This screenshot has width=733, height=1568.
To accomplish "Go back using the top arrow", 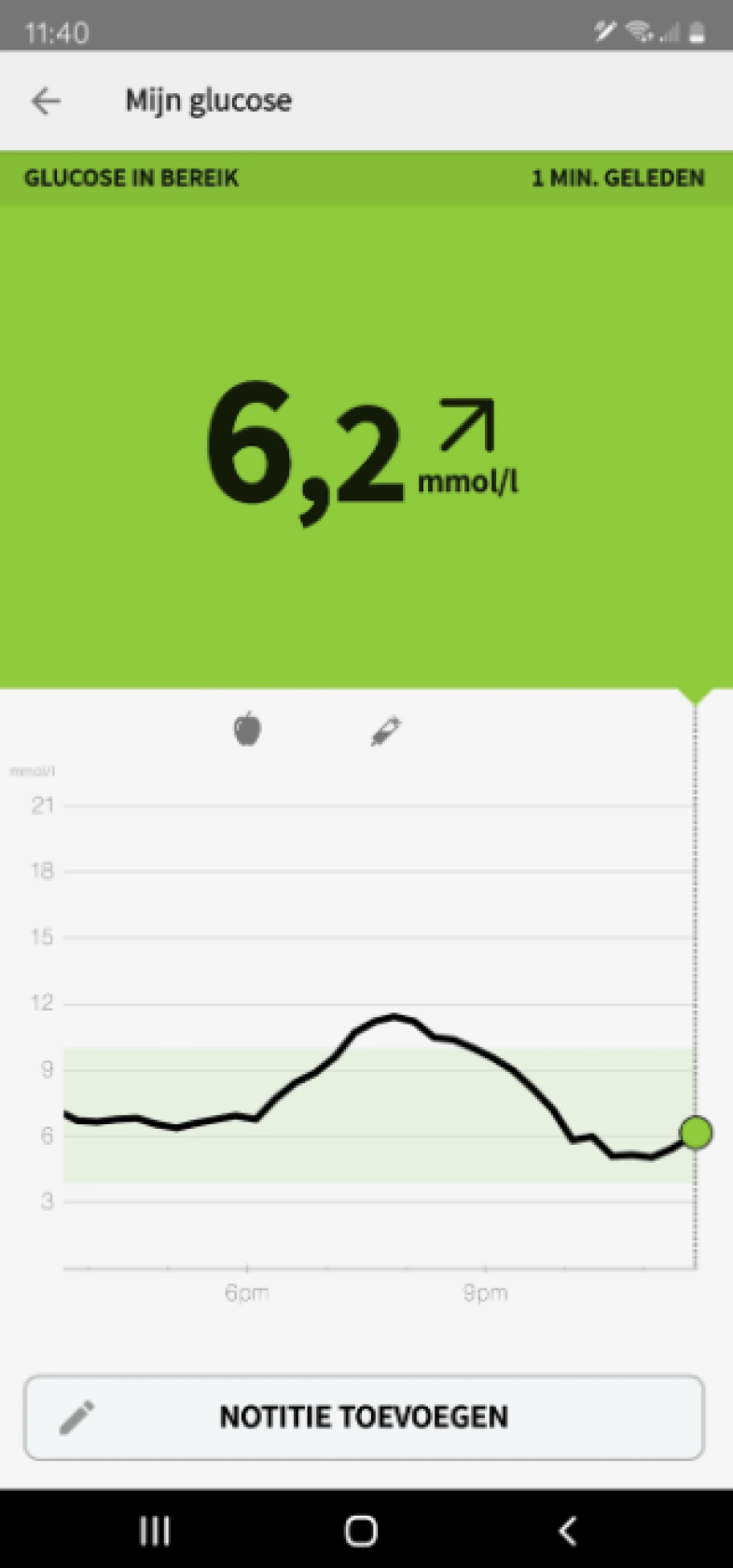I will click(46, 101).
